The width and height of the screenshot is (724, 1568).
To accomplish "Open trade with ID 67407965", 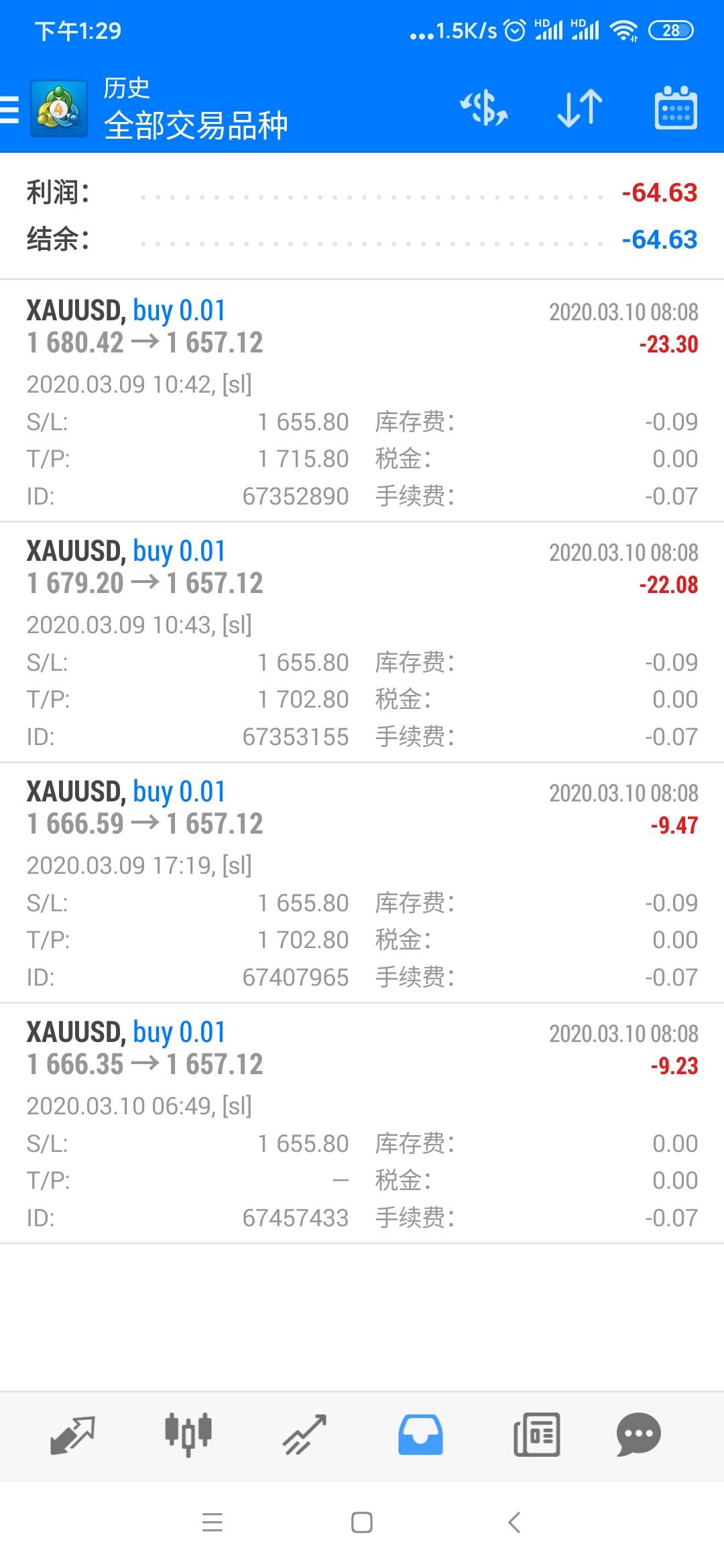I will click(362, 882).
